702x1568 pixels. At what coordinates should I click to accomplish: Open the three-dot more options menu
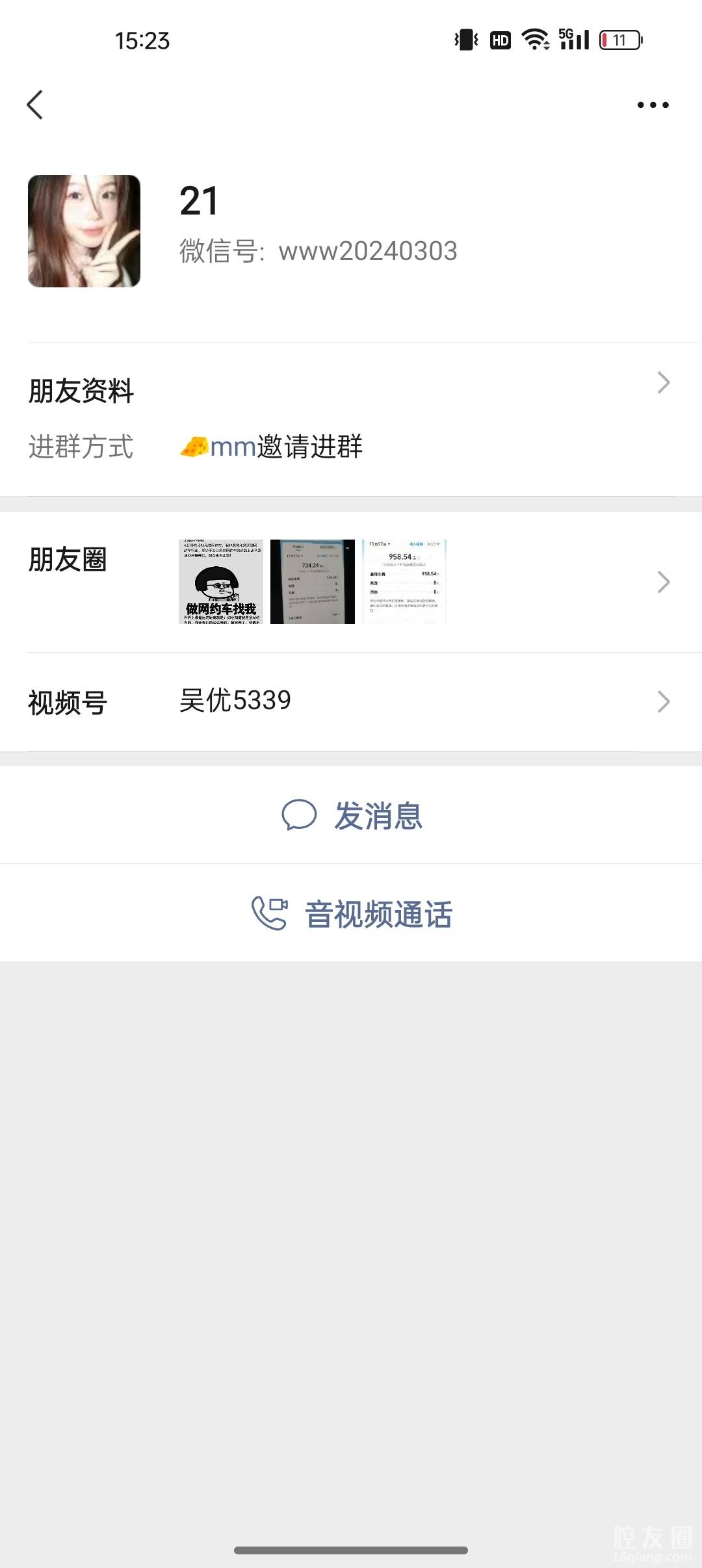point(653,105)
